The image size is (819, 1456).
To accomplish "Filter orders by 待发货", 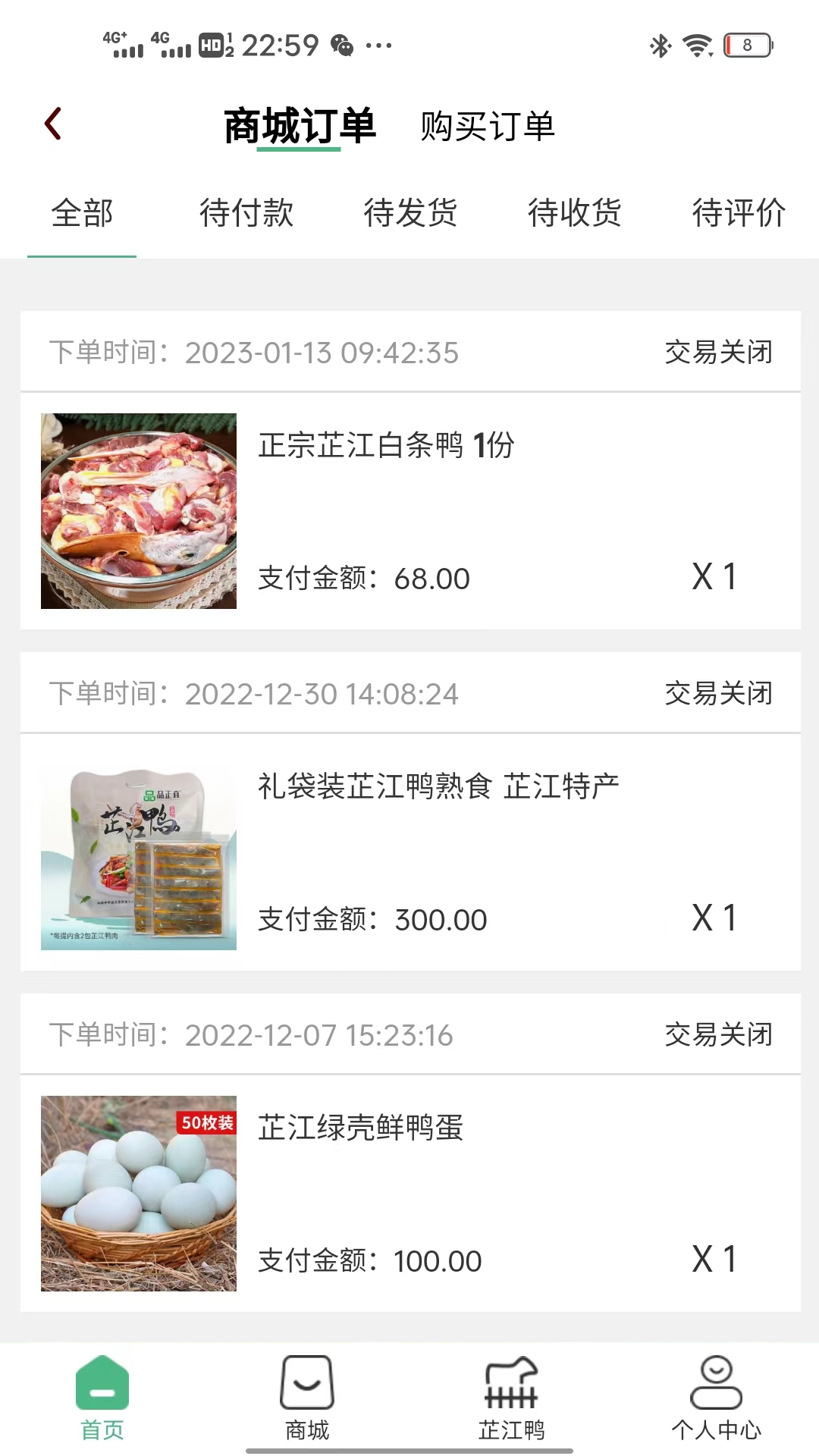I will click(x=410, y=213).
